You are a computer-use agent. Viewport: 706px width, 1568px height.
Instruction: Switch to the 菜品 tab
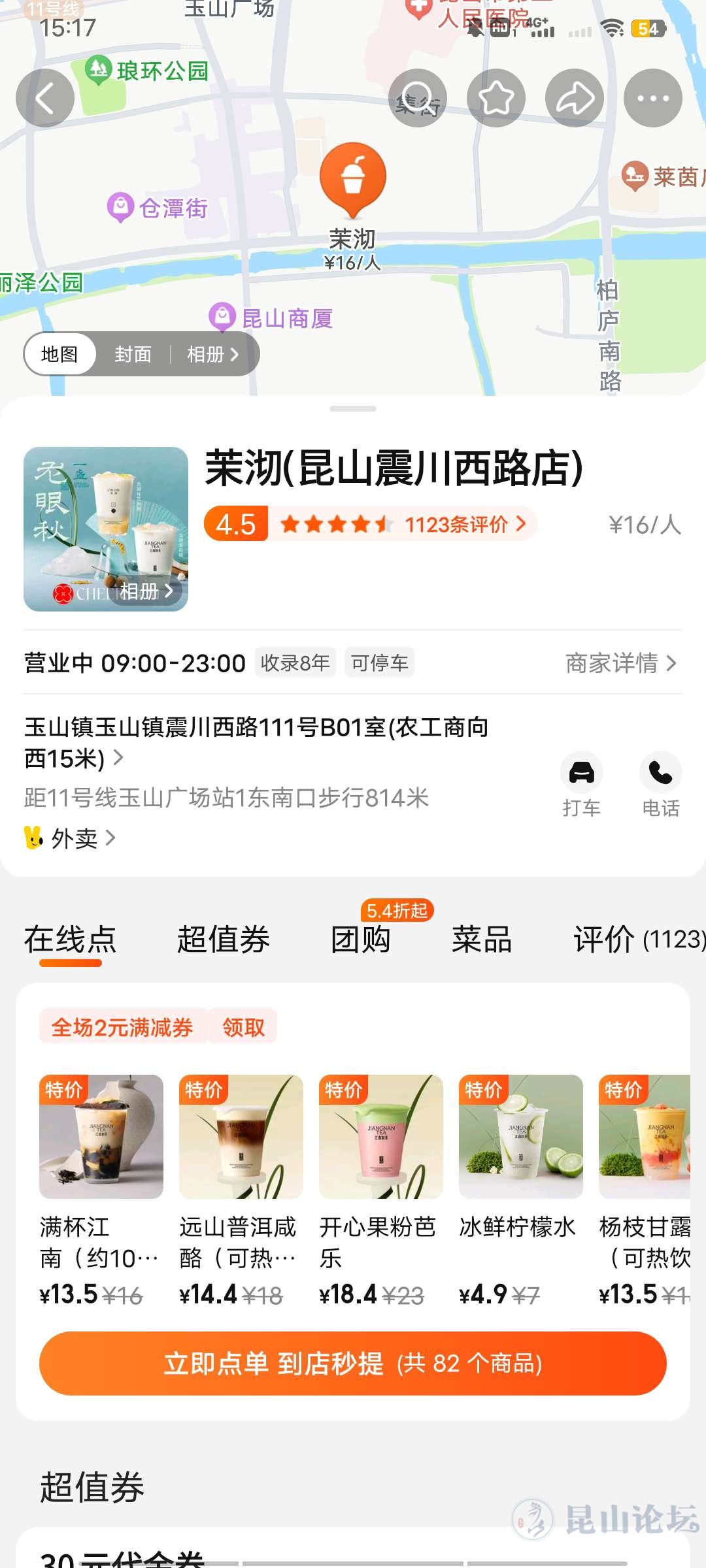(x=482, y=939)
